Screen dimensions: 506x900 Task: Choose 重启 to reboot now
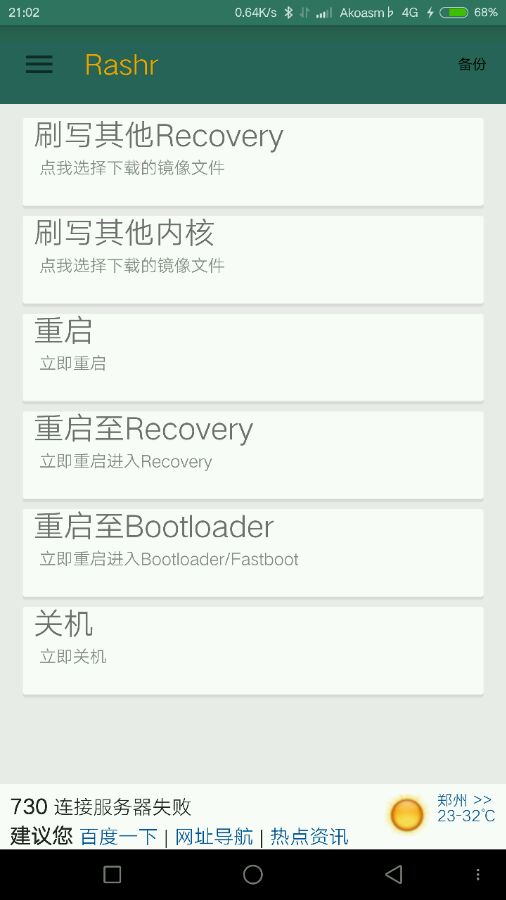253,357
